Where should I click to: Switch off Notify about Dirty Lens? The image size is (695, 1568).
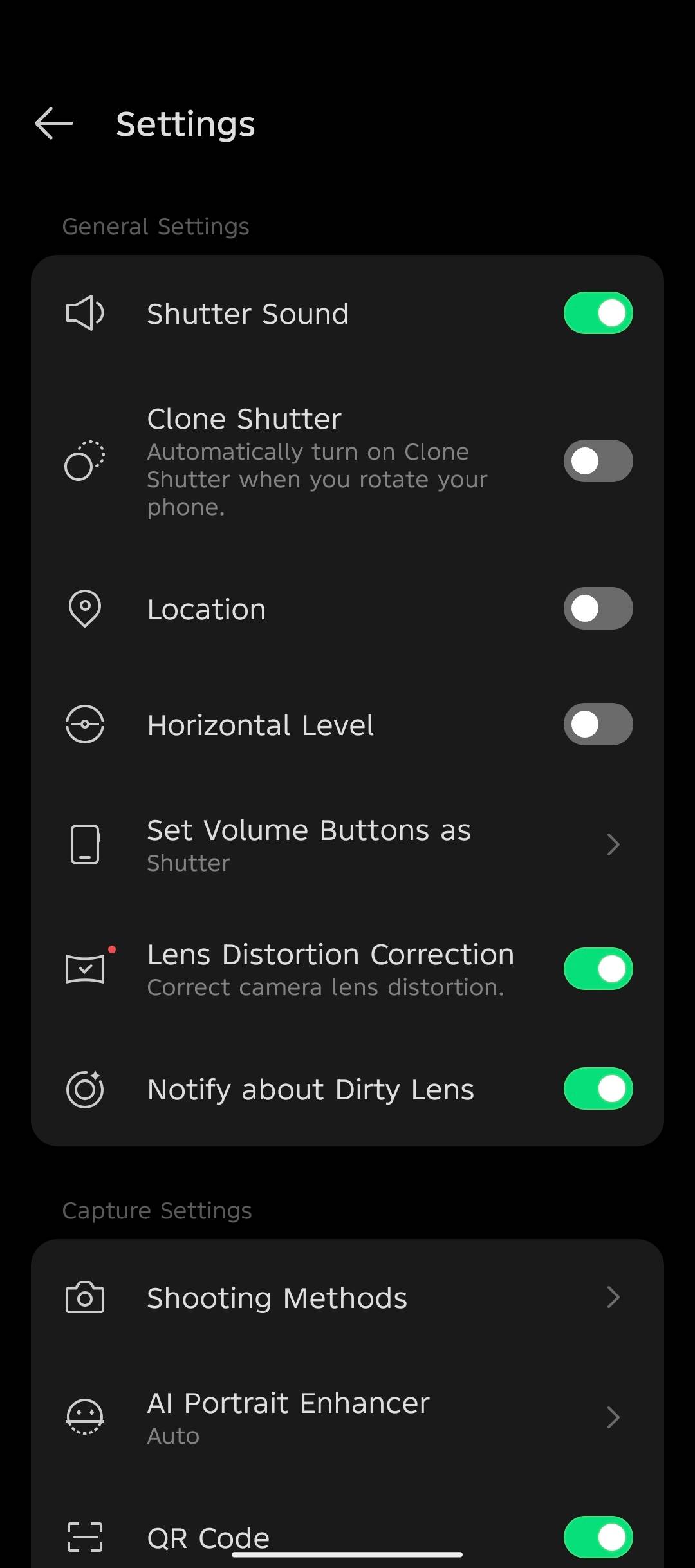point(598,1088)
